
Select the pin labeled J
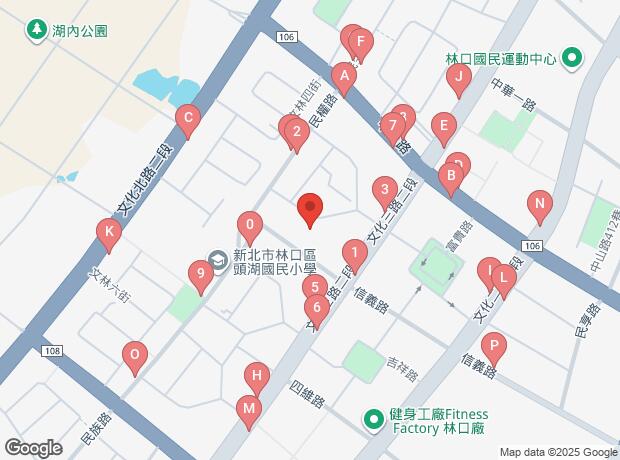[459, 80]
